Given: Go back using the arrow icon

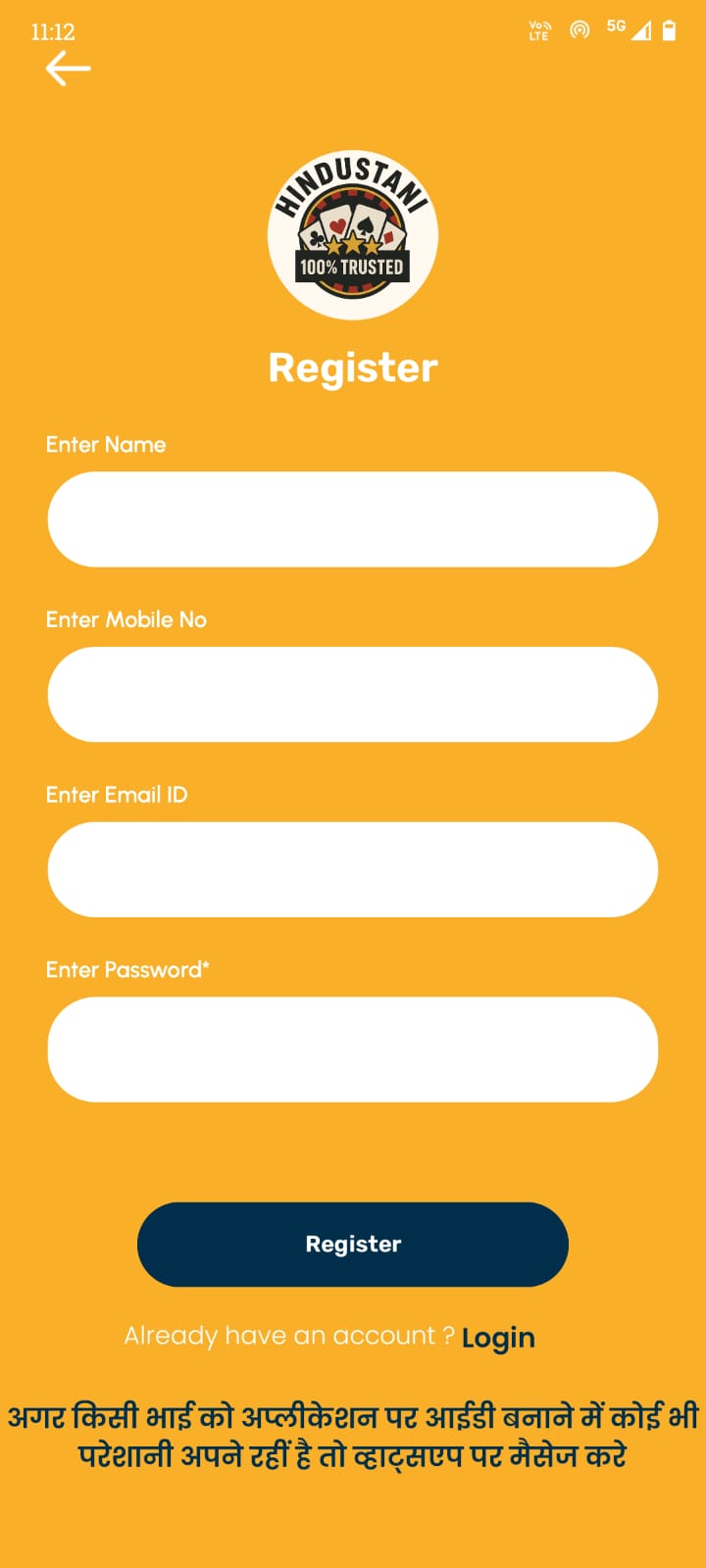Looking at the screenshot, I should click(68, 69).
